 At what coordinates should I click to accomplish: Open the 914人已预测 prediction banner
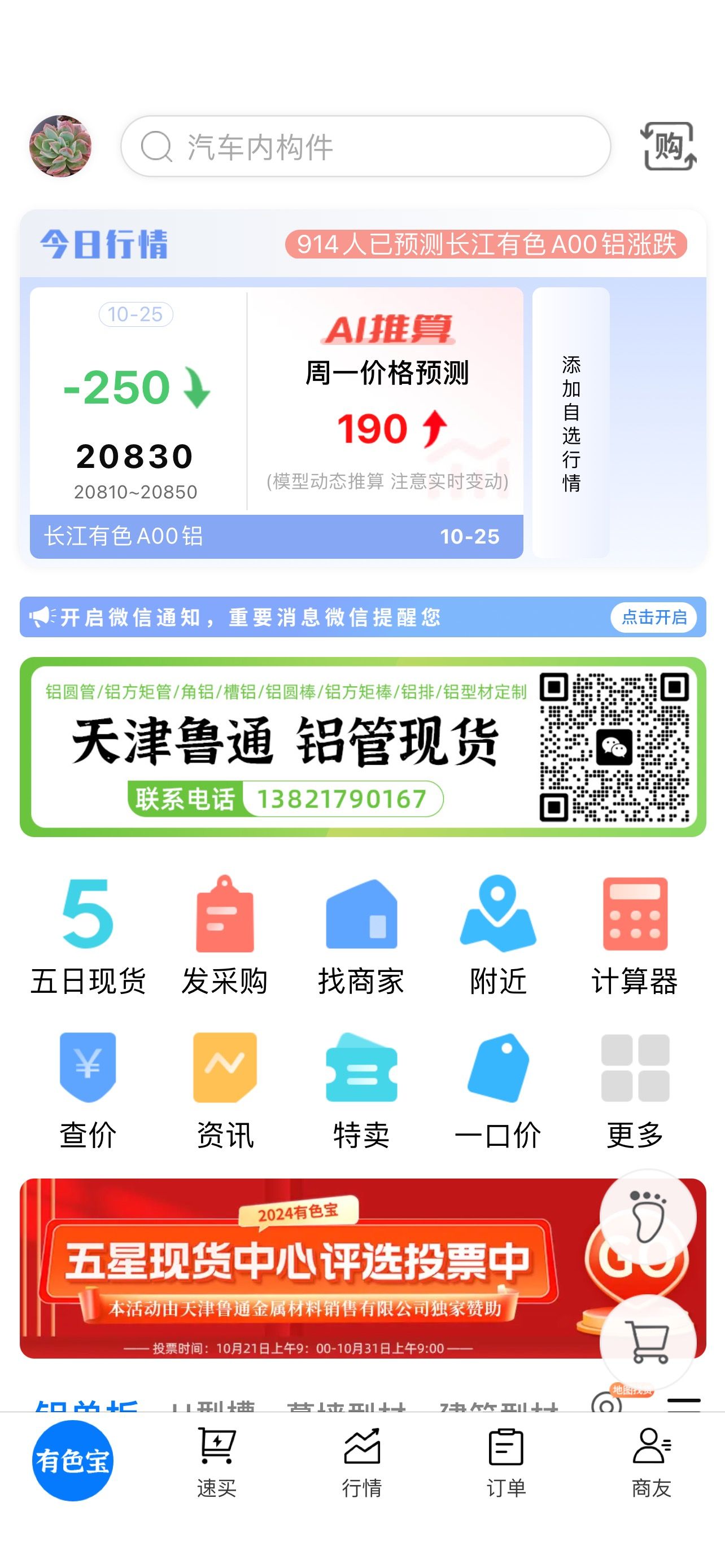coord(486,244)
